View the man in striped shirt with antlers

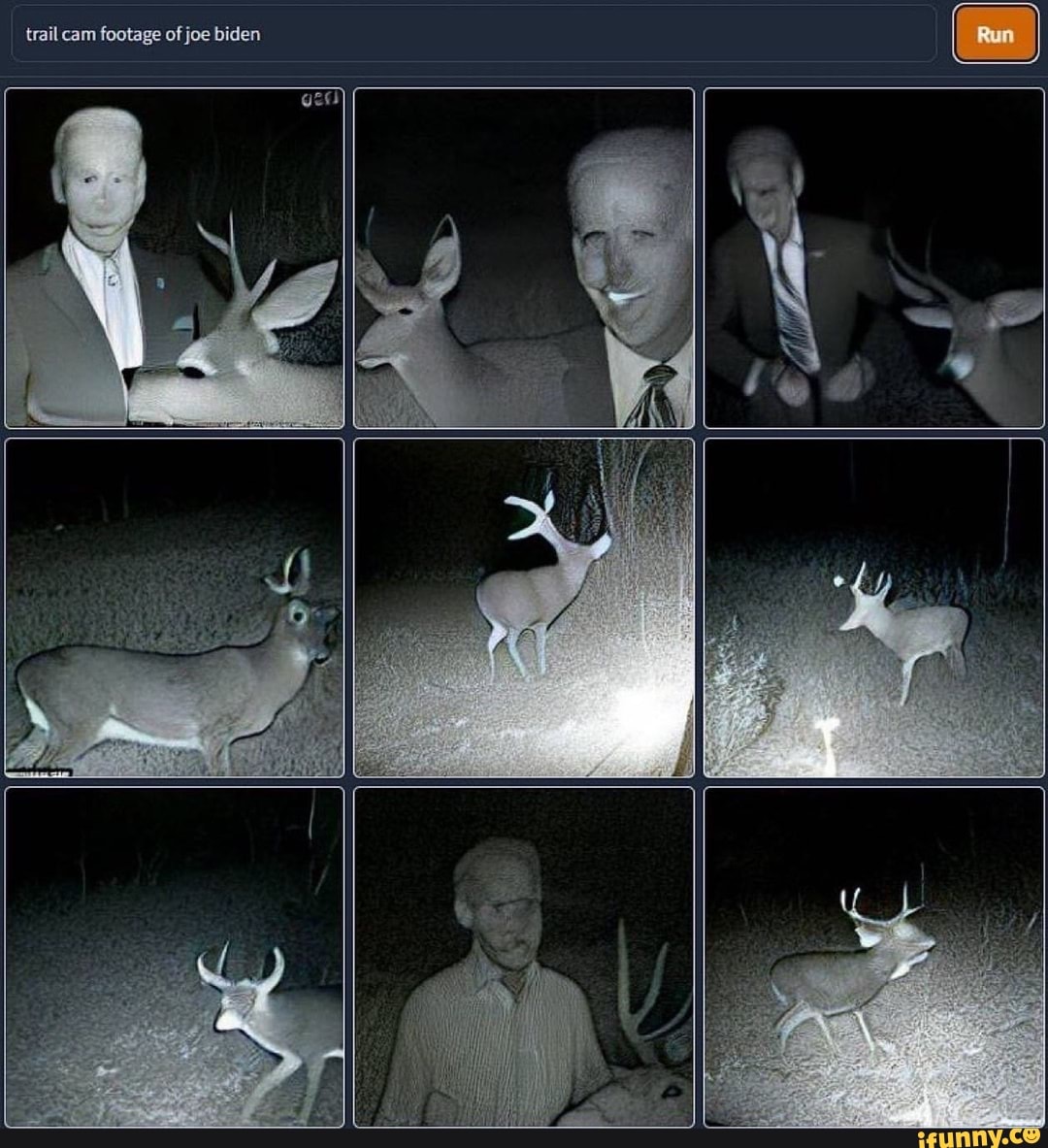[524, 957]
